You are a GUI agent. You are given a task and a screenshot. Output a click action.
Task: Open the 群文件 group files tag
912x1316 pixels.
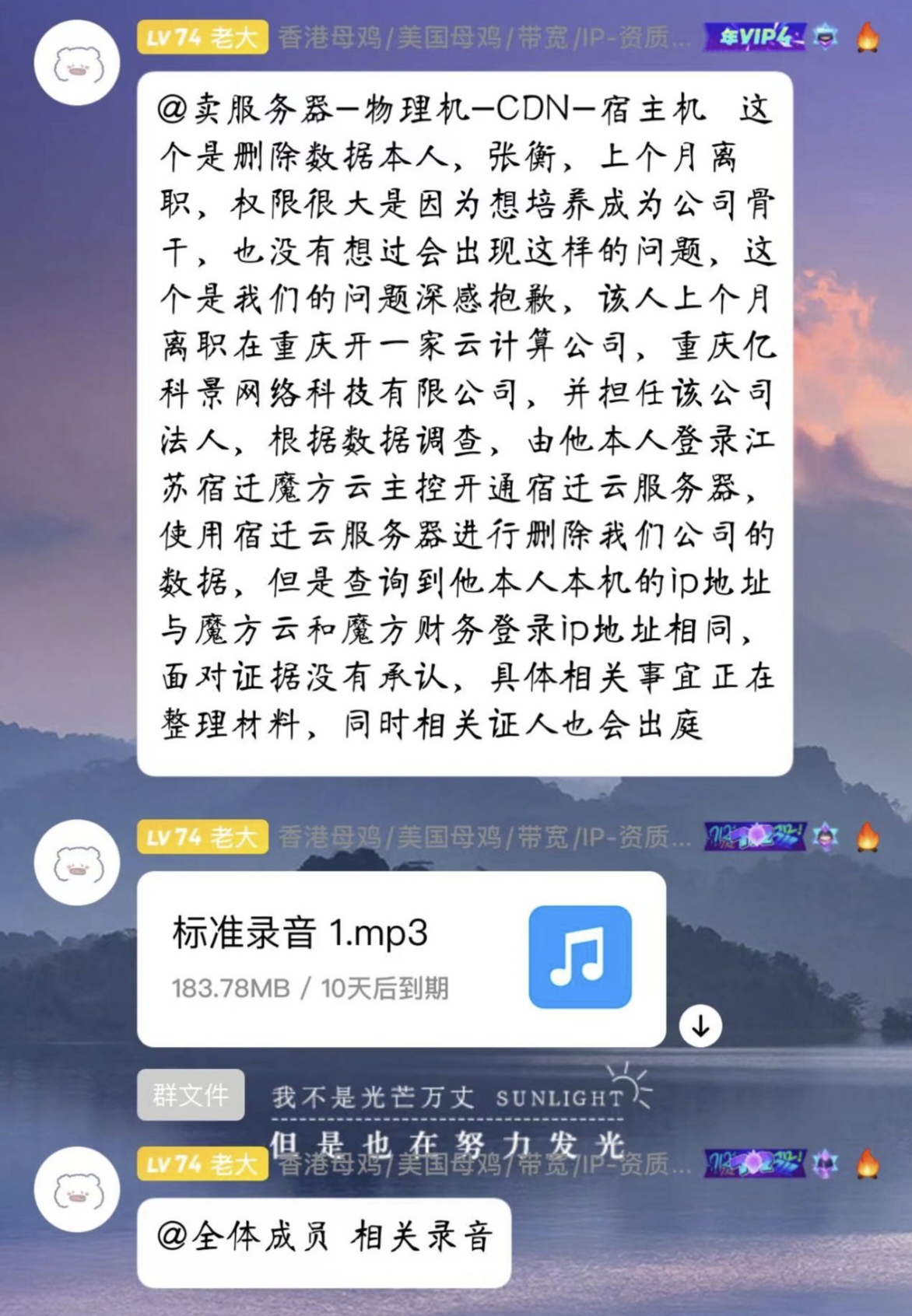point(191,1095)
